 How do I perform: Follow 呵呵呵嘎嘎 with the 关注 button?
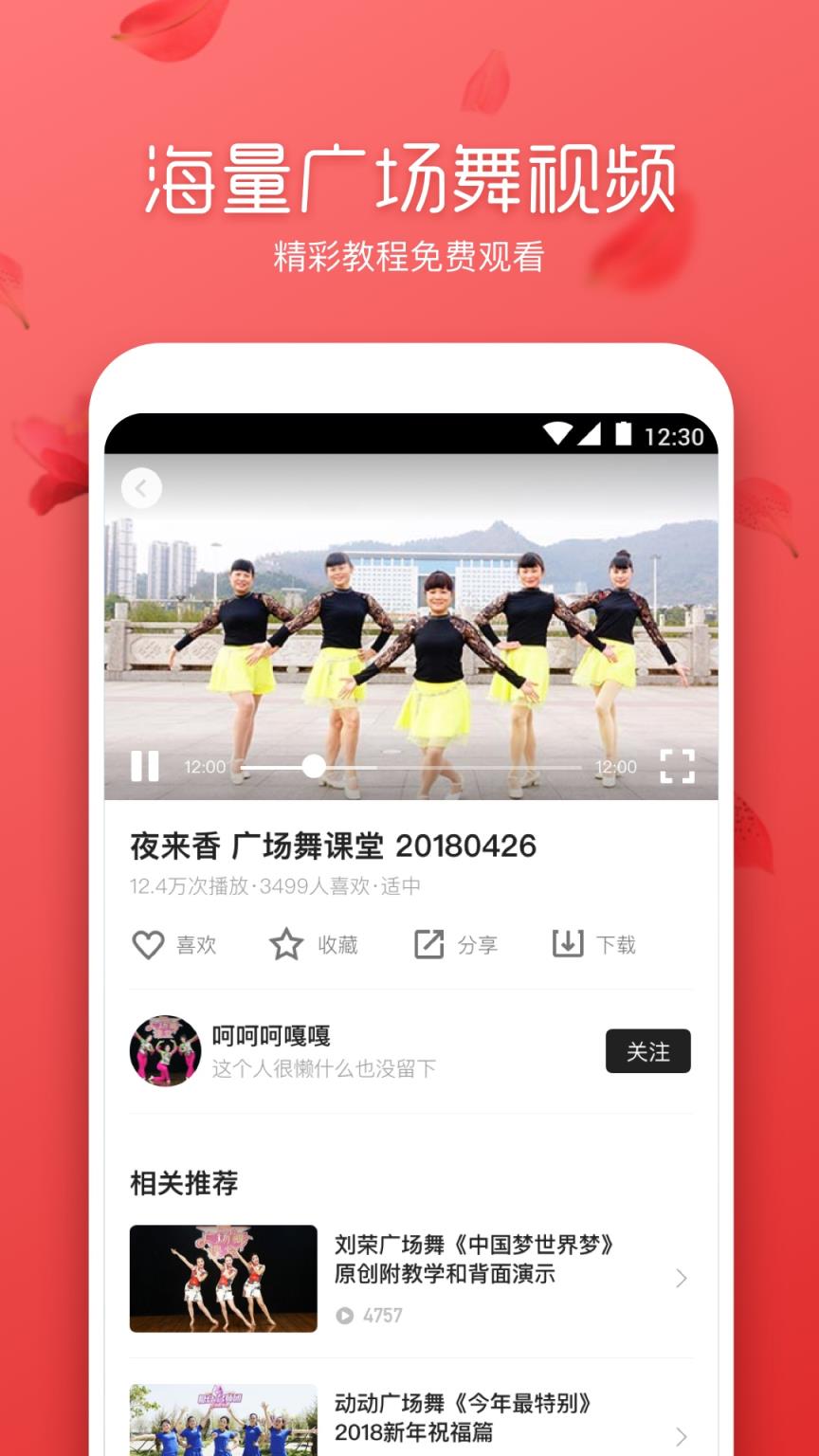pos(648,1051)
